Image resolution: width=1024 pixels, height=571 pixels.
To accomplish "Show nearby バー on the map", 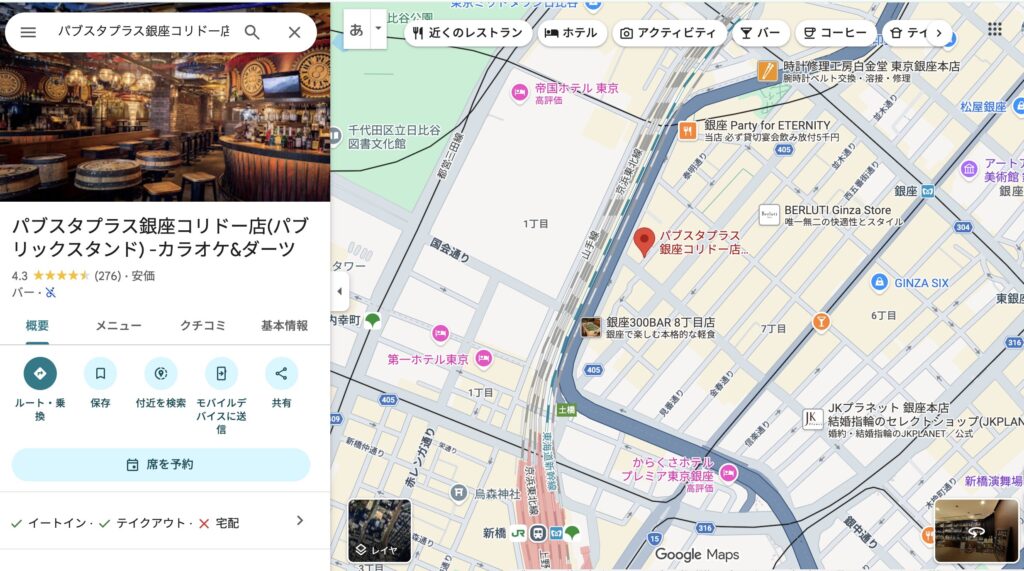I will pyautogui.click(x=761, y=33).
